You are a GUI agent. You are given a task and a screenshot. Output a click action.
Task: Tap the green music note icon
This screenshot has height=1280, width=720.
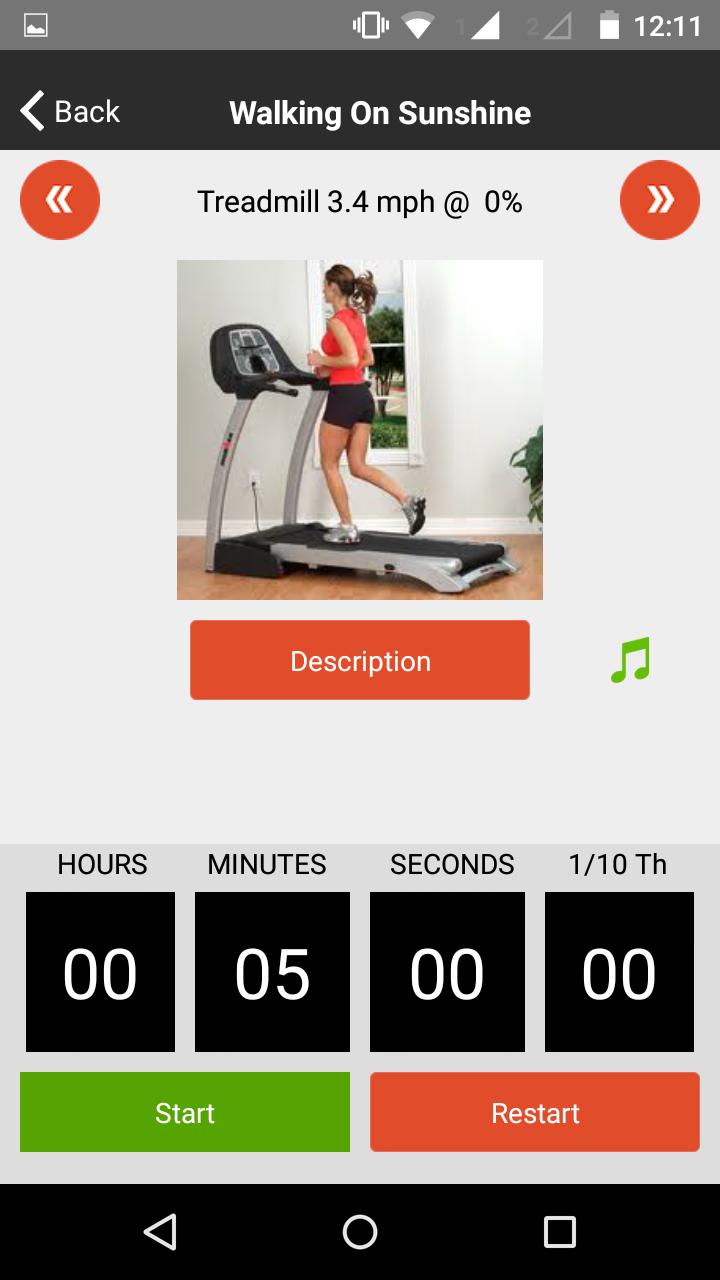(x=631, y=660)
